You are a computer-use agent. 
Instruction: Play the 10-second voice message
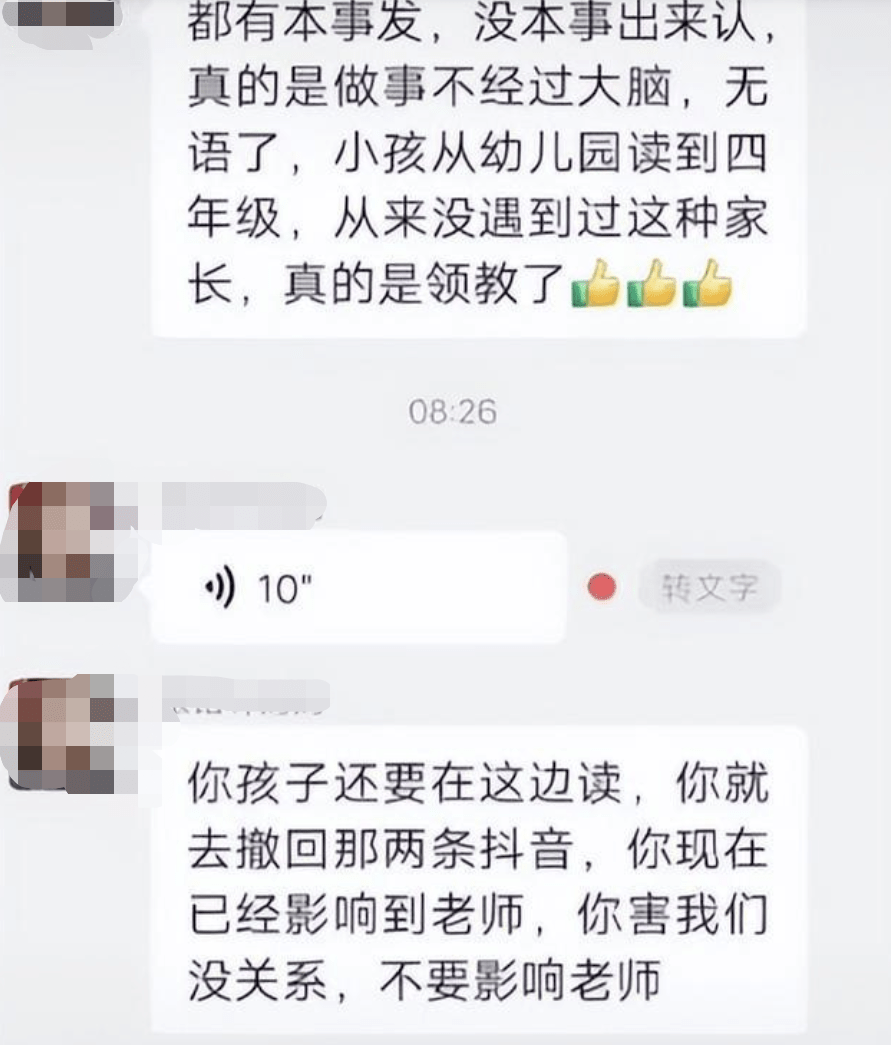point(355,587)
